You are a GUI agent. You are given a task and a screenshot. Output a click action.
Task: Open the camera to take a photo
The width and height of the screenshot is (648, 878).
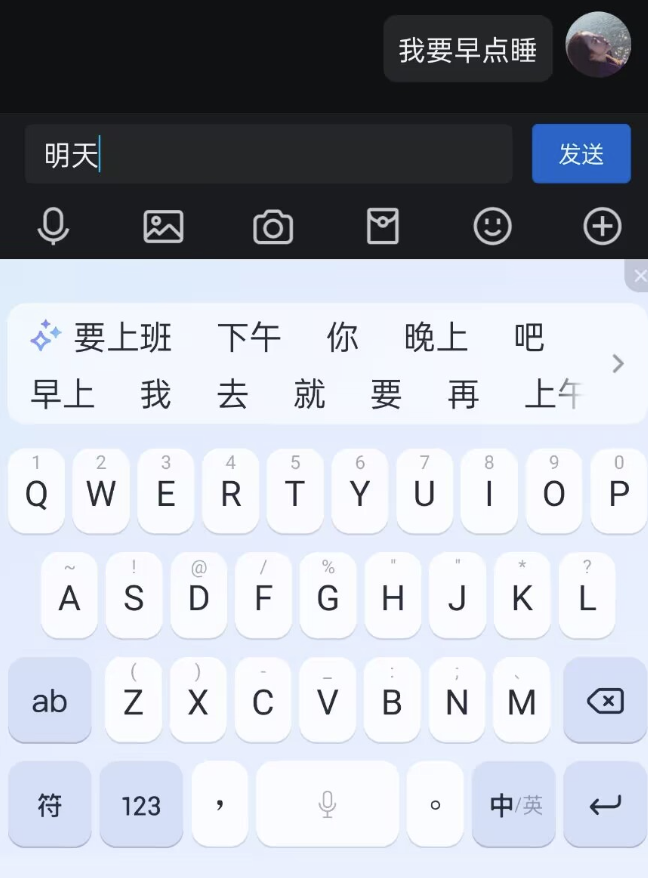[x=273, y=228]
